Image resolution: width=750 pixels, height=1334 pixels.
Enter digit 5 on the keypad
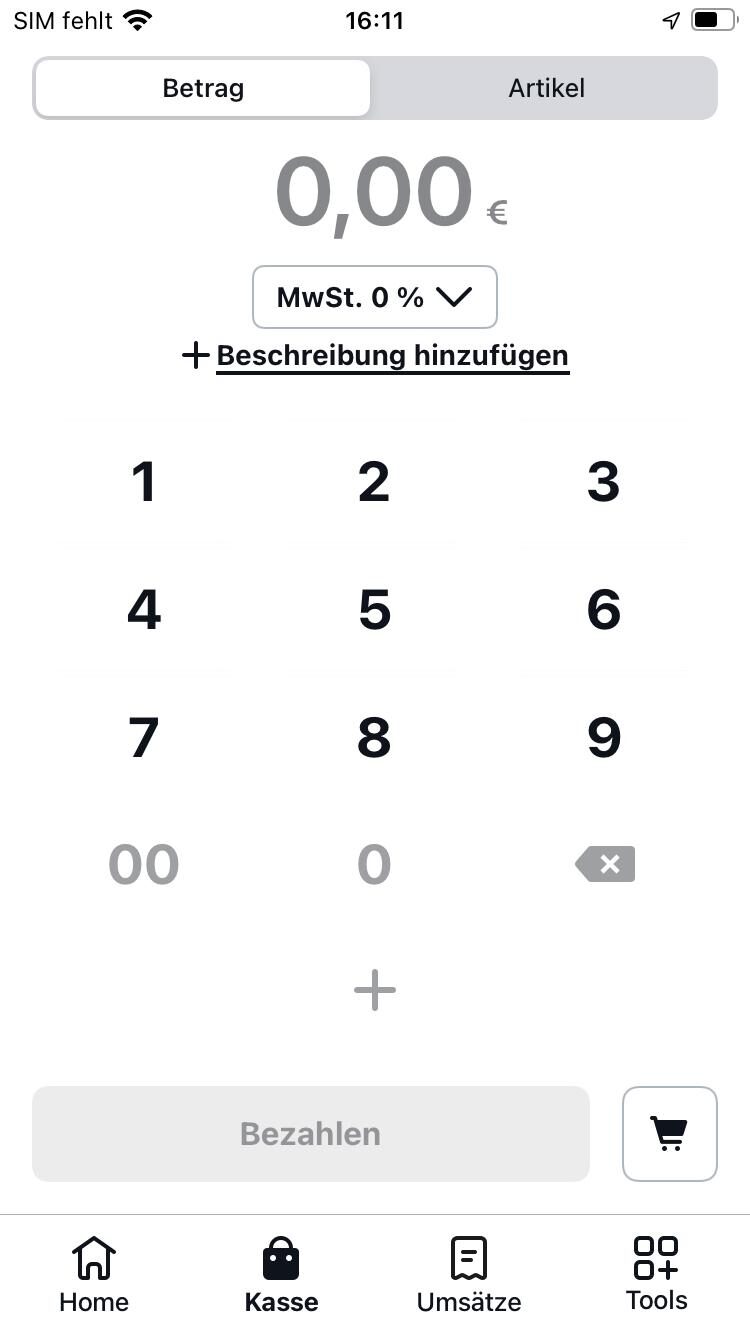tap(374, 610)
